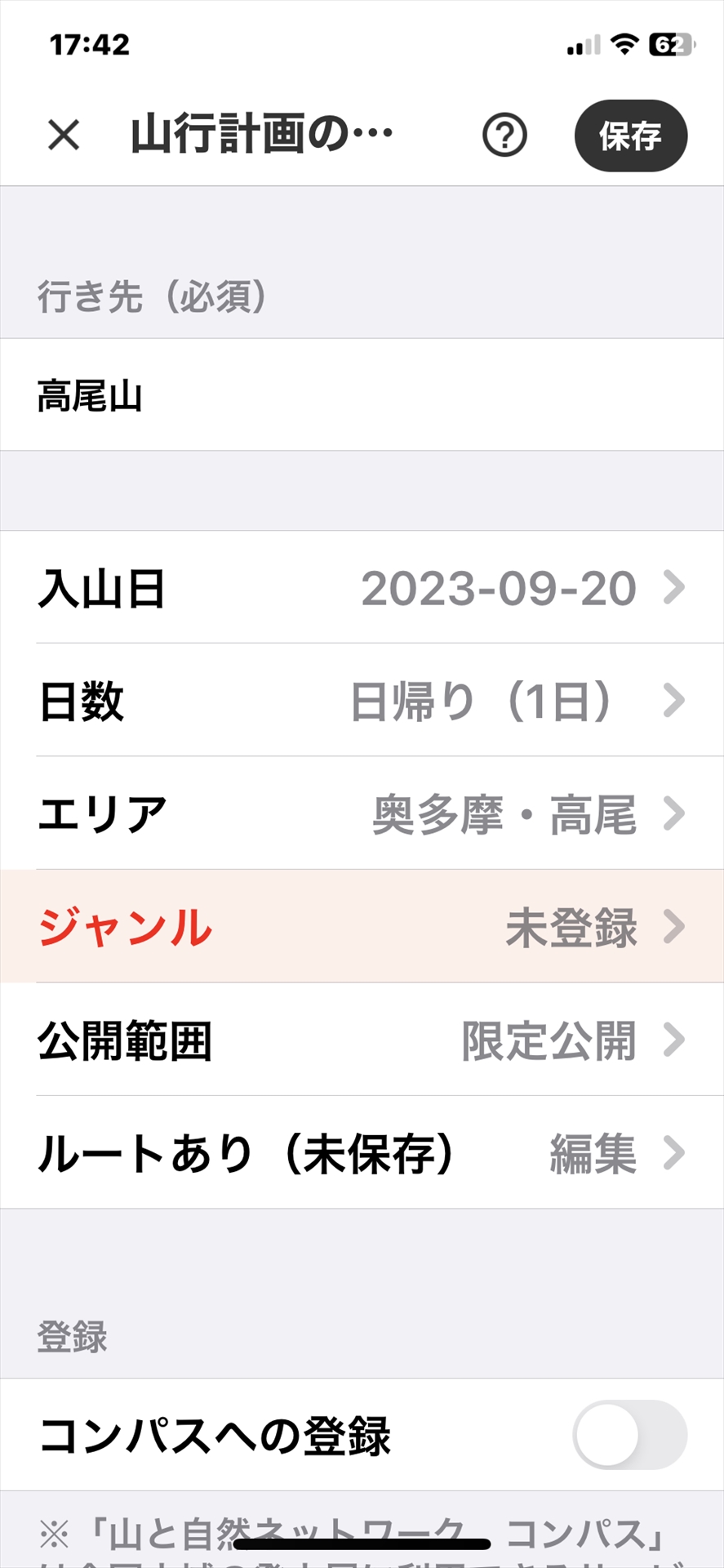Edit the 行き先 destination field 高尾山
Viewport: 724px width, 1568px height.
[362, 394]
